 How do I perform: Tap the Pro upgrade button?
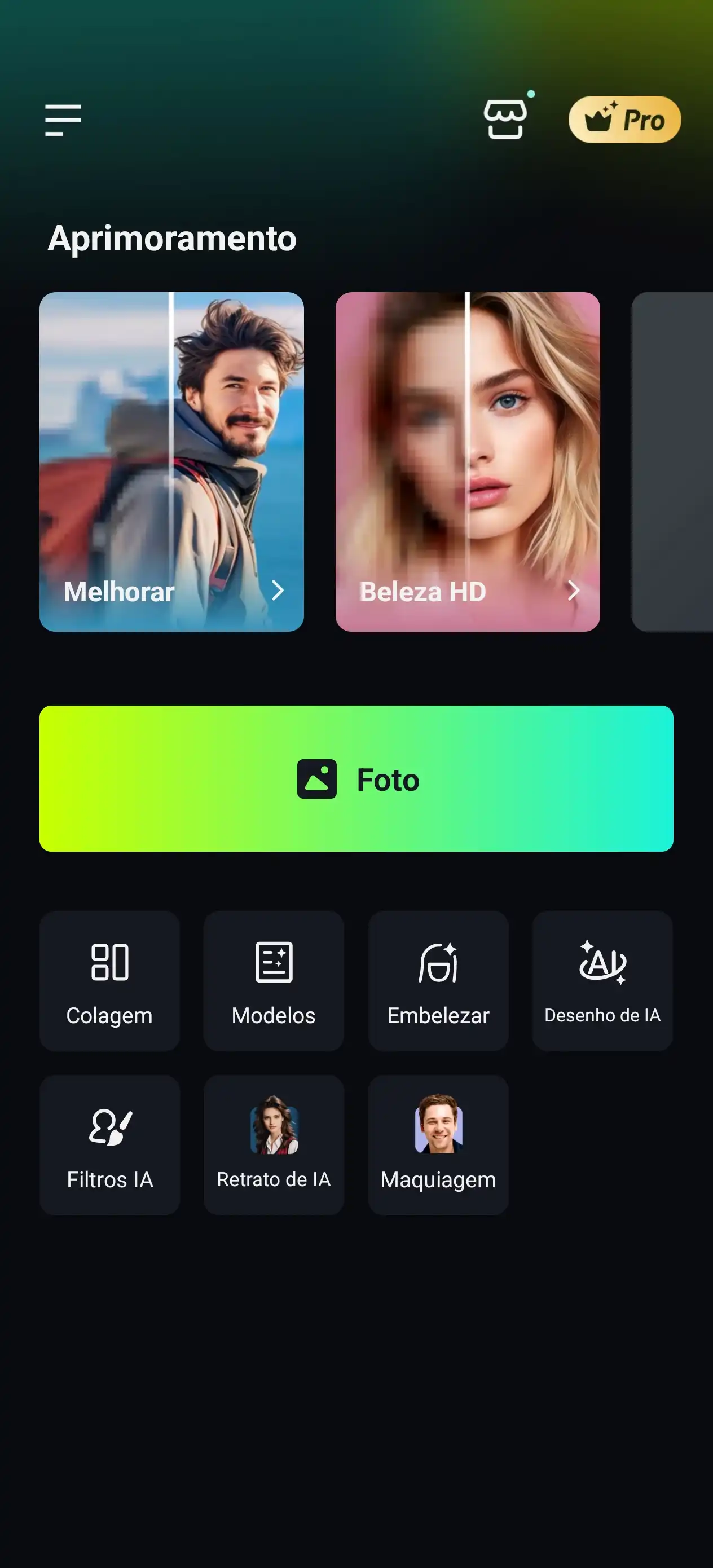coord(624,120)
